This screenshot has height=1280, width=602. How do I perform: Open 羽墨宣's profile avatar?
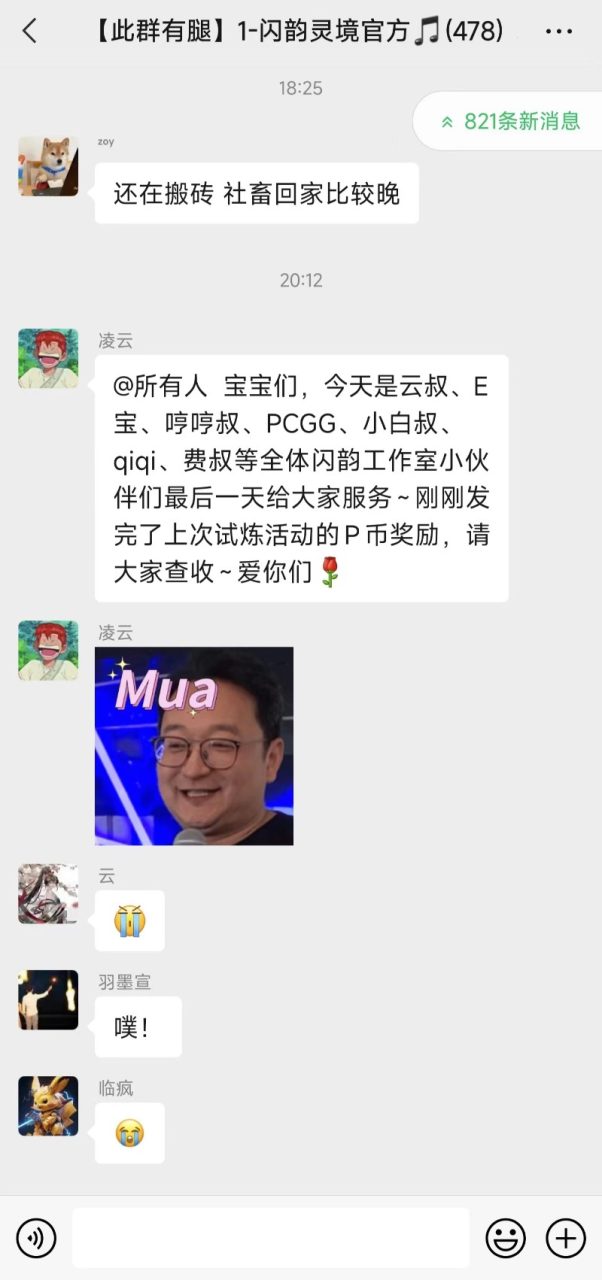(48, 1000)
